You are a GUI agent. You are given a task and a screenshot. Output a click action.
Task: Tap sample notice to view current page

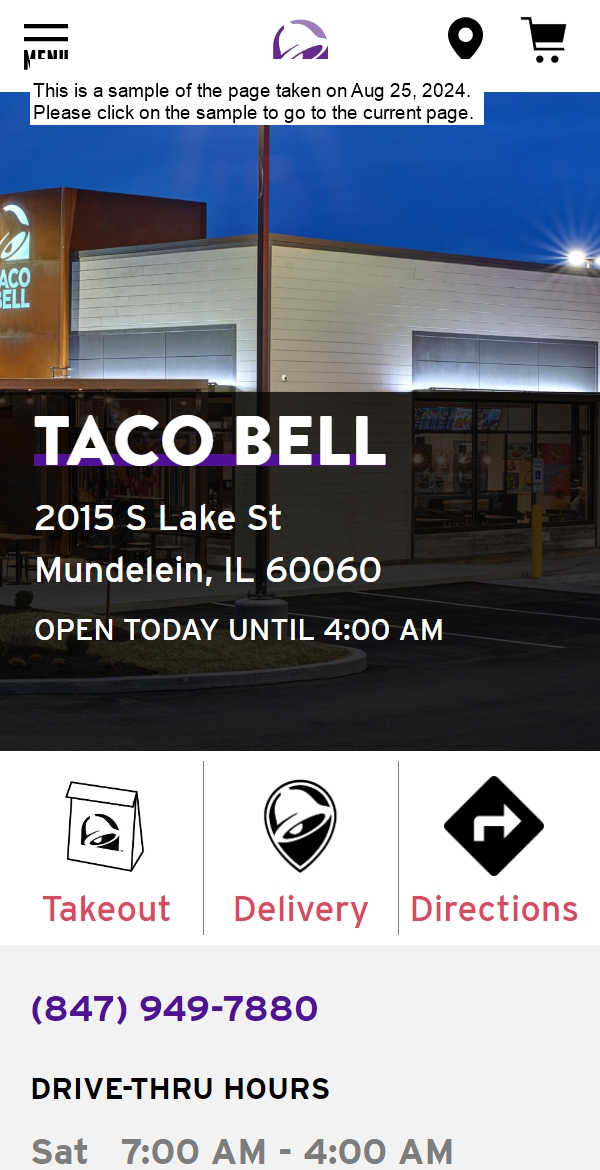point(255,102)
